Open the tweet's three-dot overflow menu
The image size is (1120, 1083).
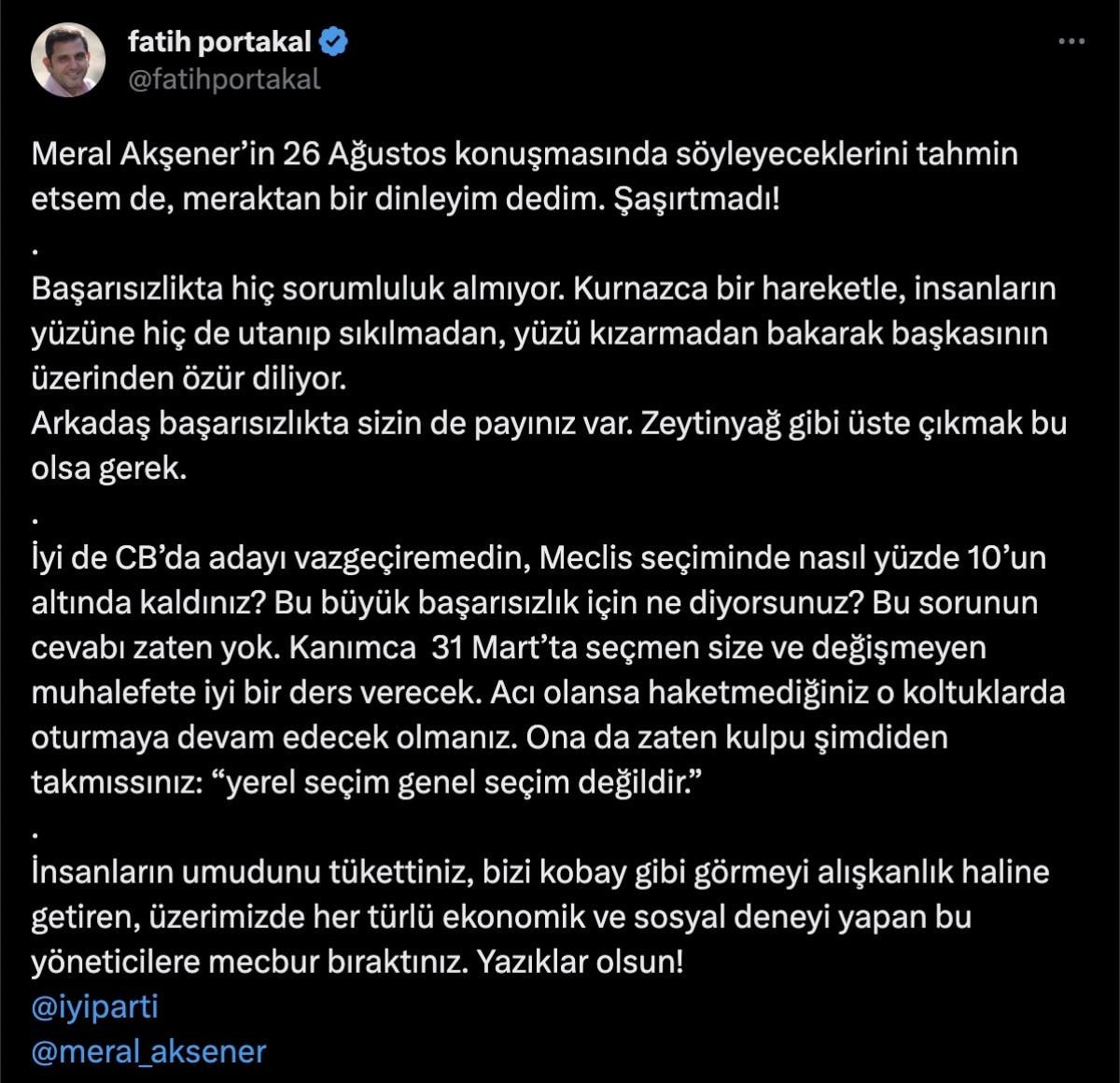pyautogui.click(x=1071, y=42)
